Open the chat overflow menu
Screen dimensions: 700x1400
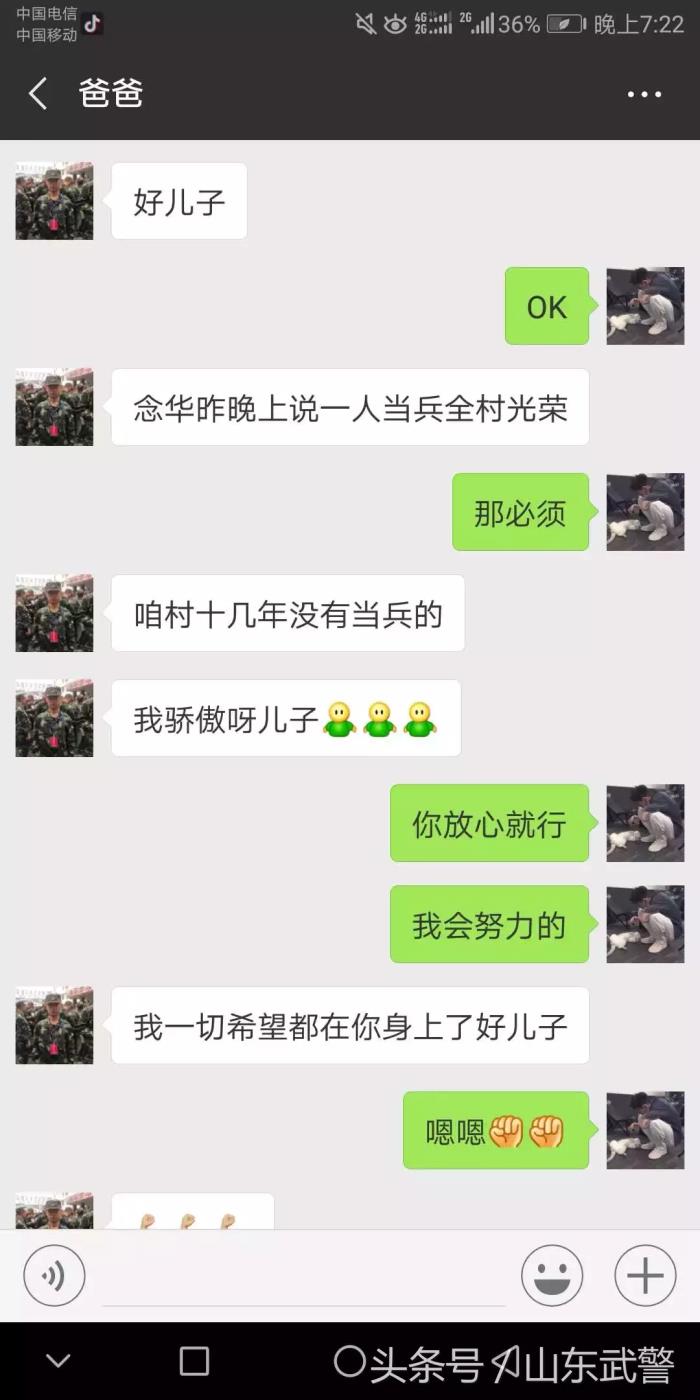pos(644,94)
